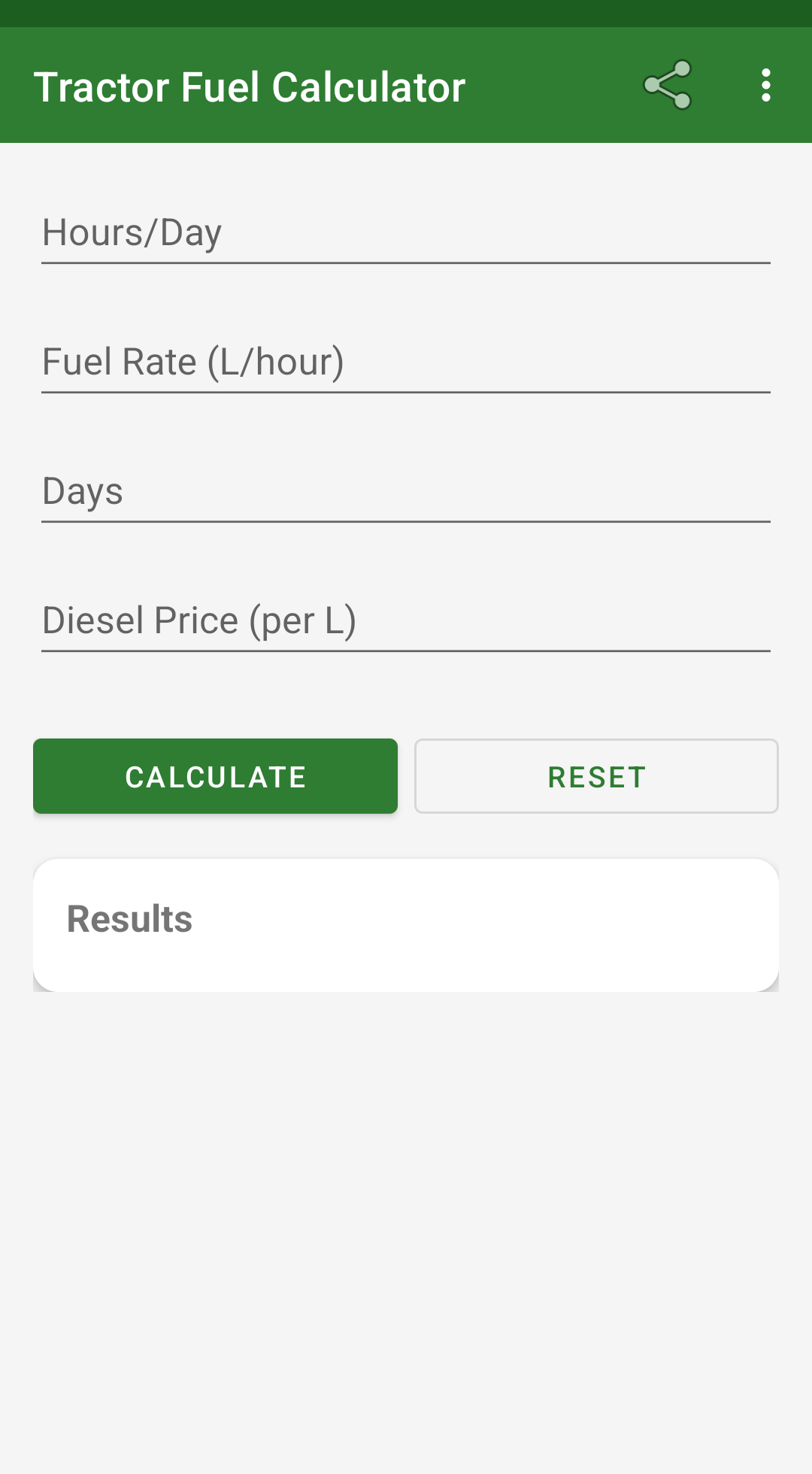Tap the Diesel Price (per L) field
The width and height of the screenshot is (812, 1474).
(406, 620)
